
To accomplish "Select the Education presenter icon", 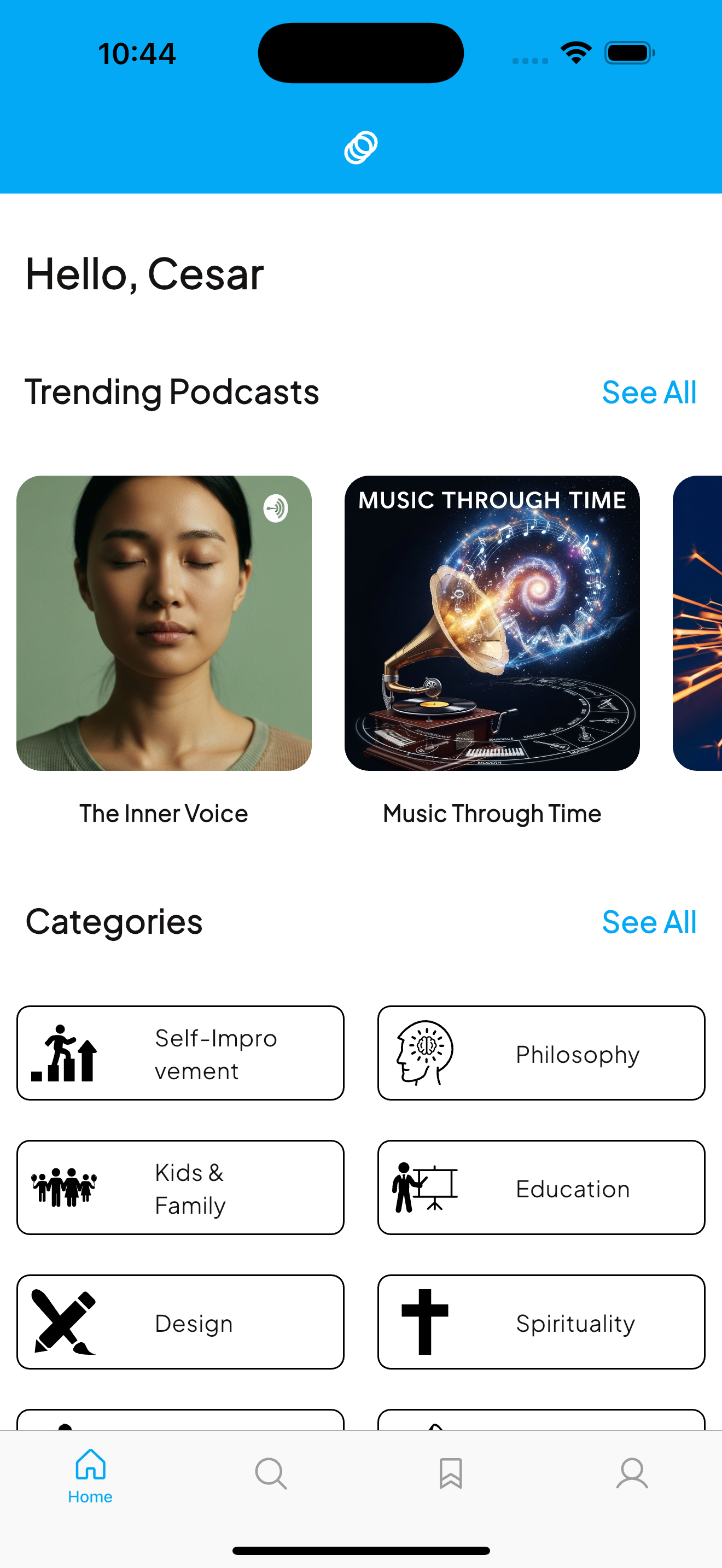I will (x=426, y=1187).
